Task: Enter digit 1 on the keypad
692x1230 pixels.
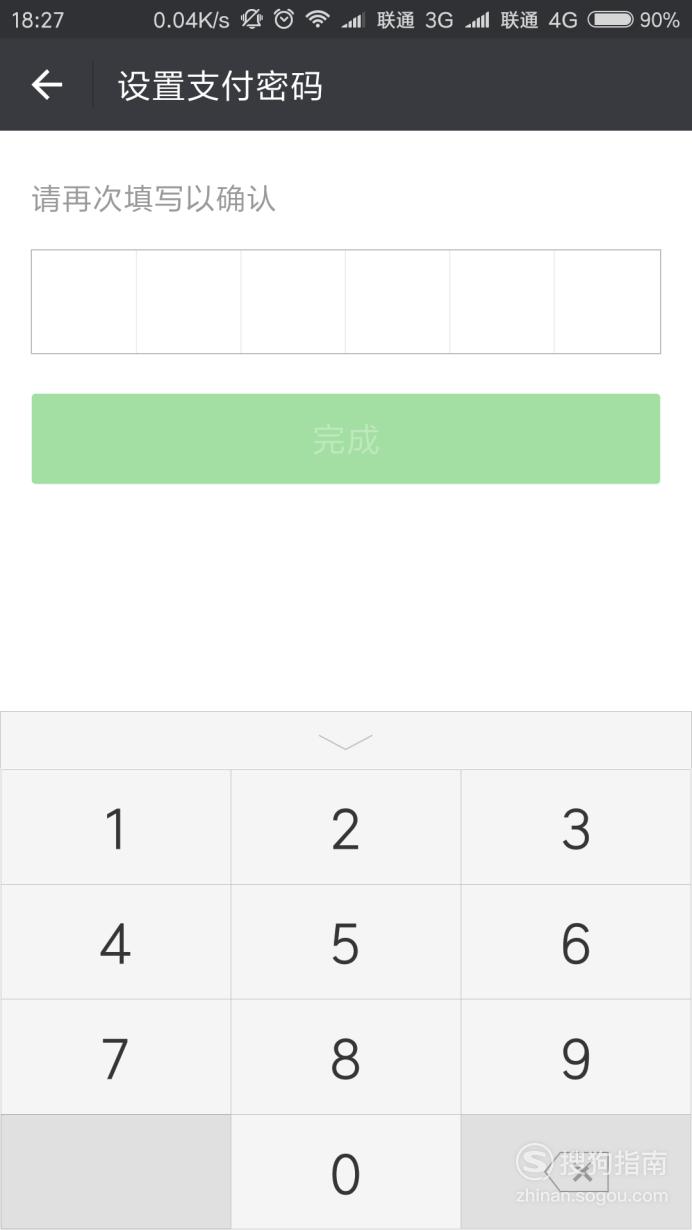Action: tap(116, 828)
